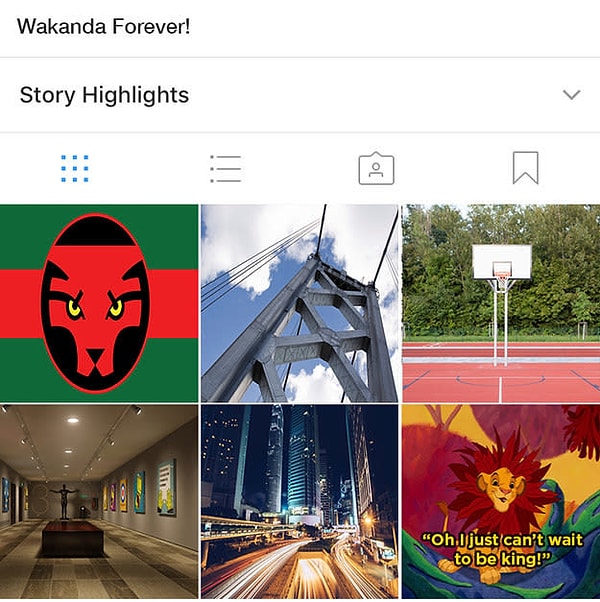Switch to the grid view tab
Screen dimensions: 600x602
(x=75, y=168)
